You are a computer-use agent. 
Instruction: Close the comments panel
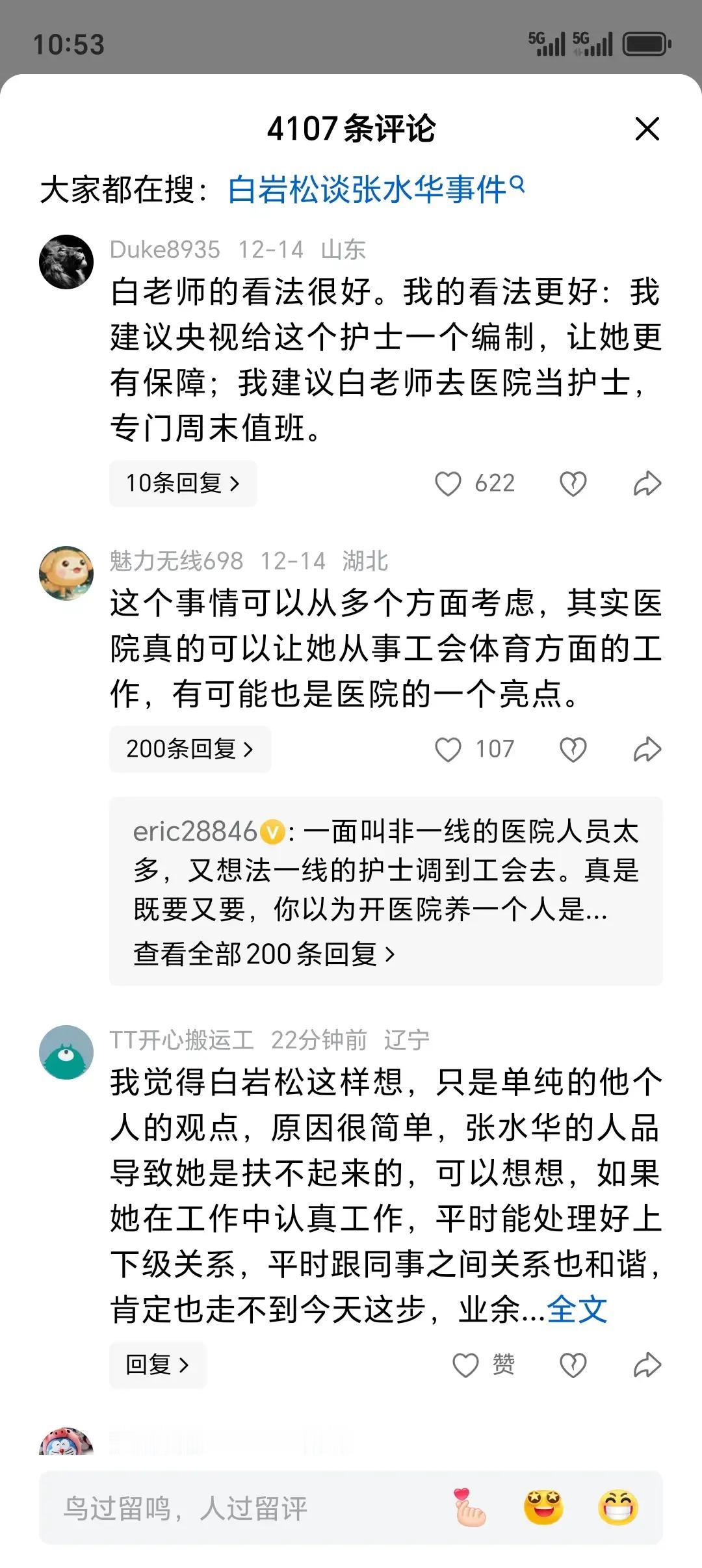[647, 129]
